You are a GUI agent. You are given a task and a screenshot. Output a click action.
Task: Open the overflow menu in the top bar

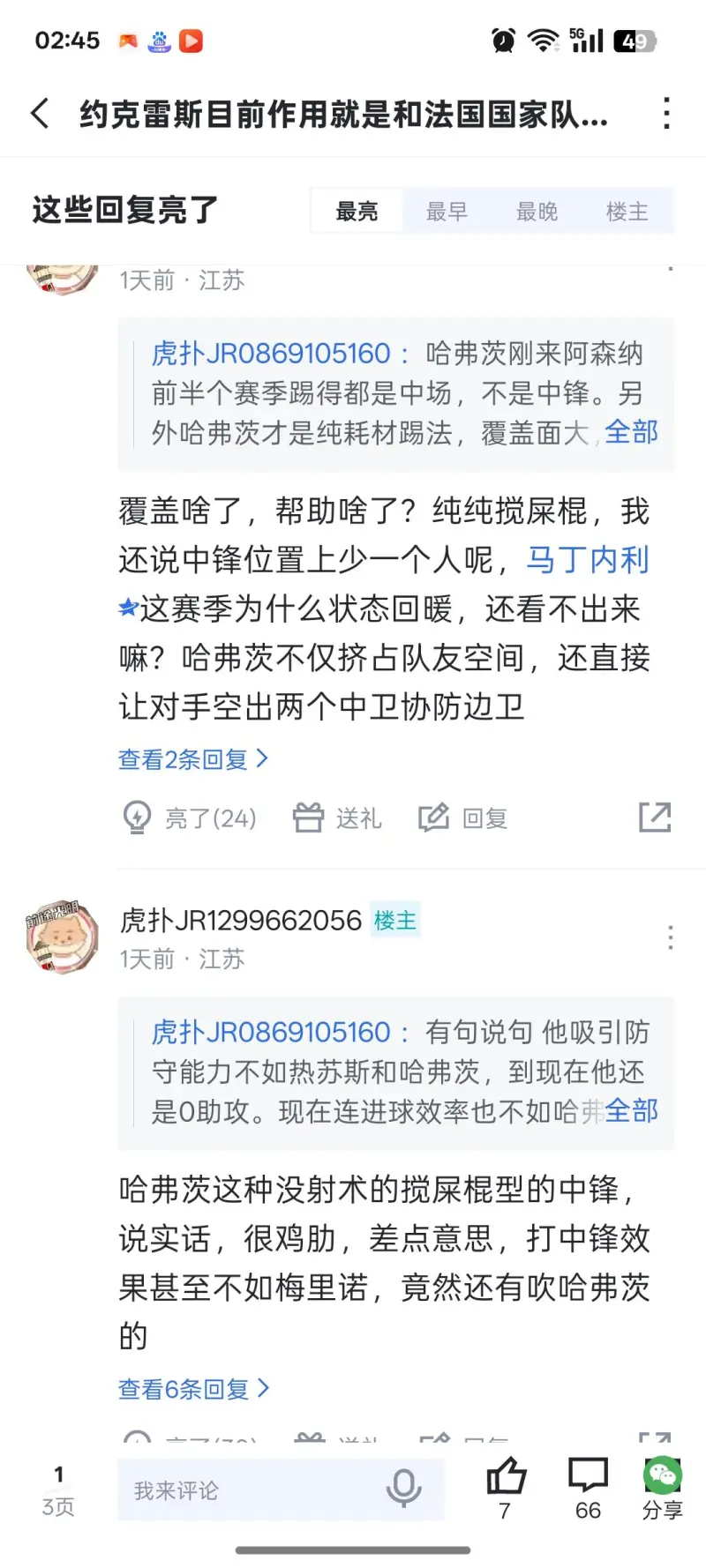pyautogui.click(x=666, y=114)
